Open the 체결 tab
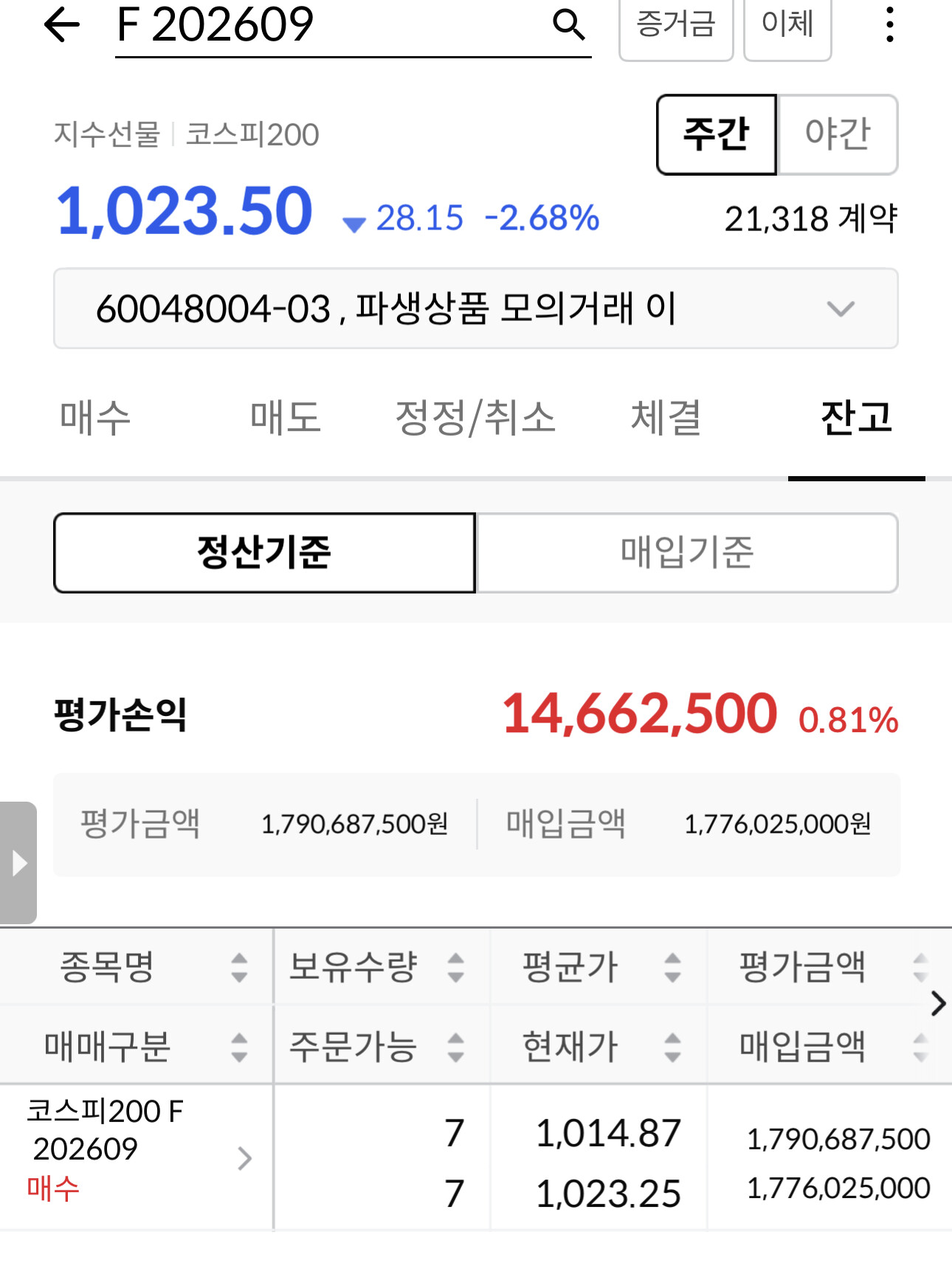The width and height of the screenshot is (952, 1263). pos(666,418)
